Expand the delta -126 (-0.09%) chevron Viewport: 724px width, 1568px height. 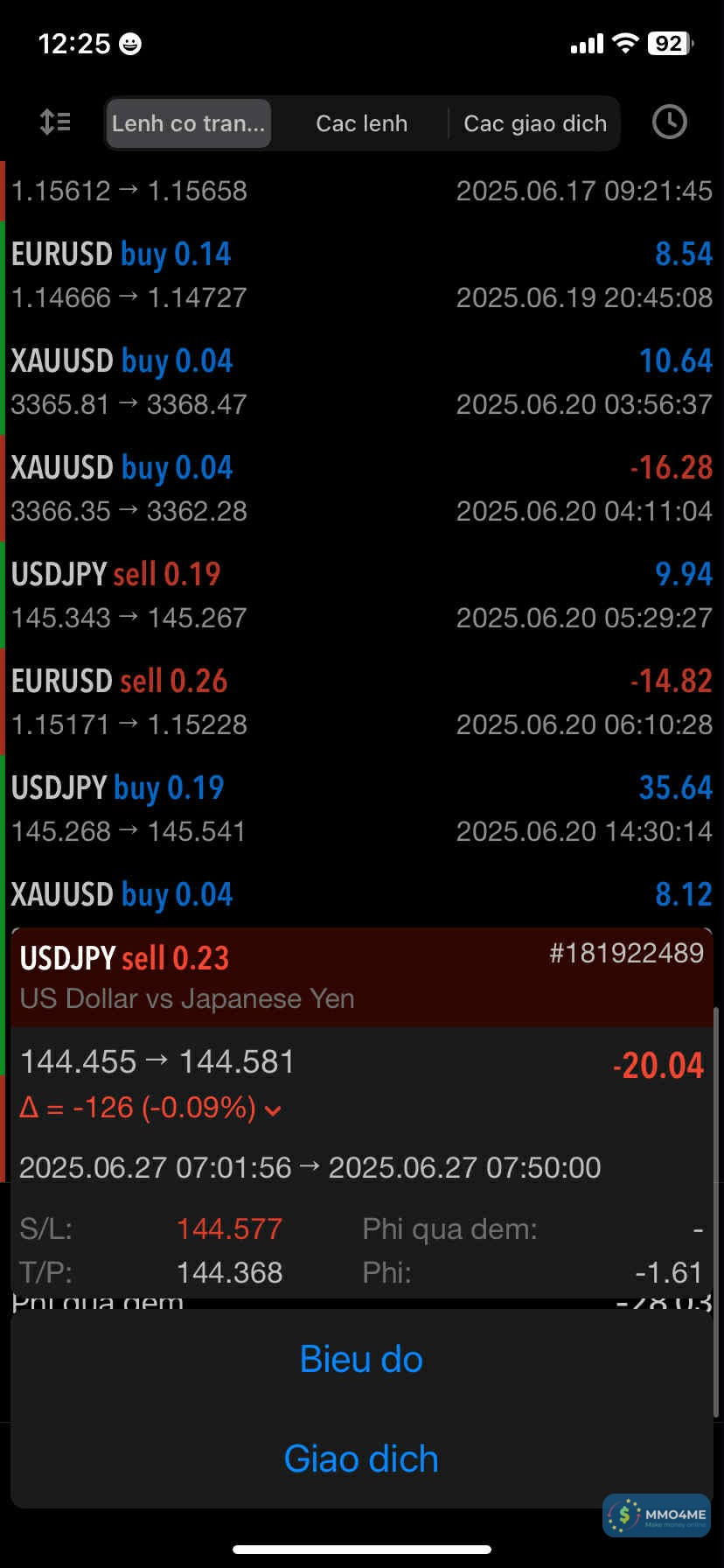tap(273, 1110)
